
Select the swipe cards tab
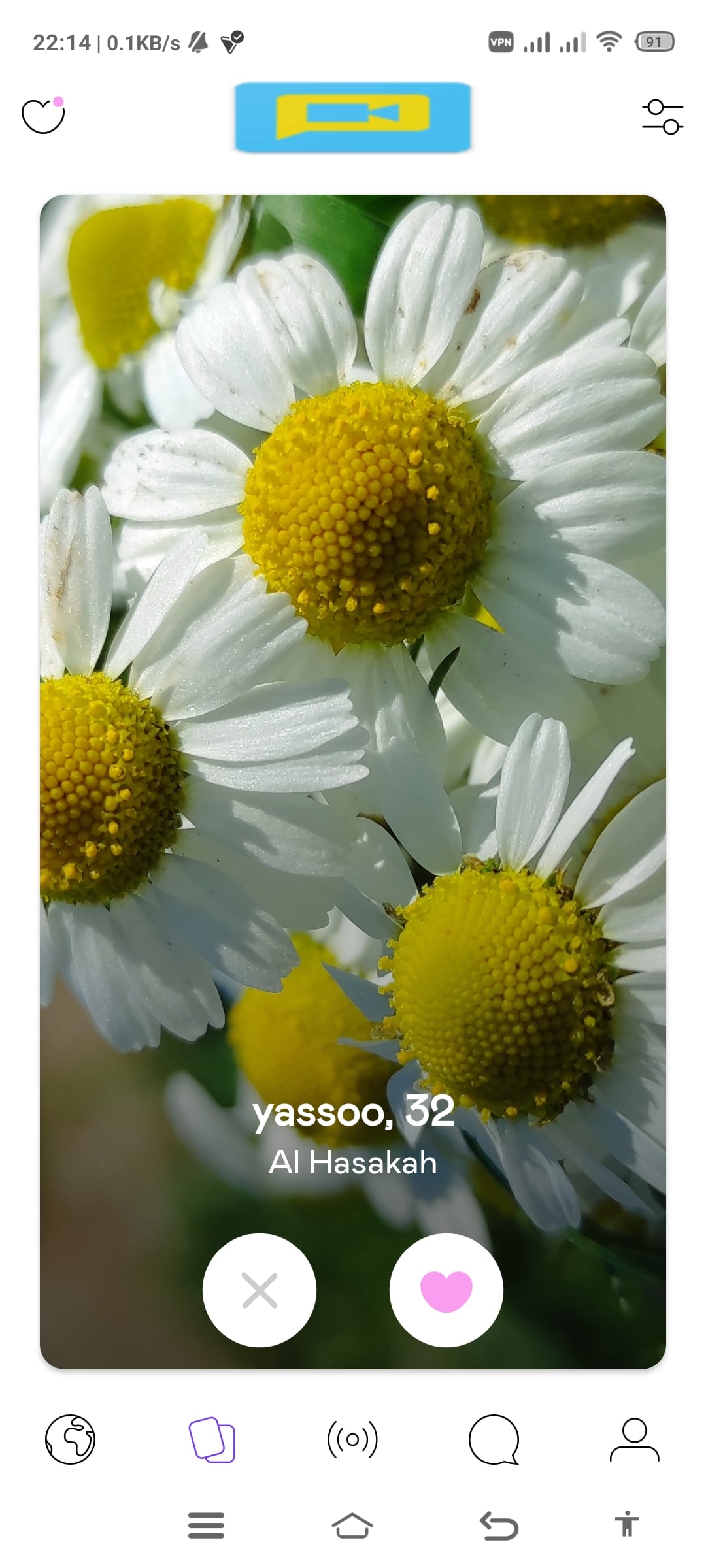tap(212, 1439)
